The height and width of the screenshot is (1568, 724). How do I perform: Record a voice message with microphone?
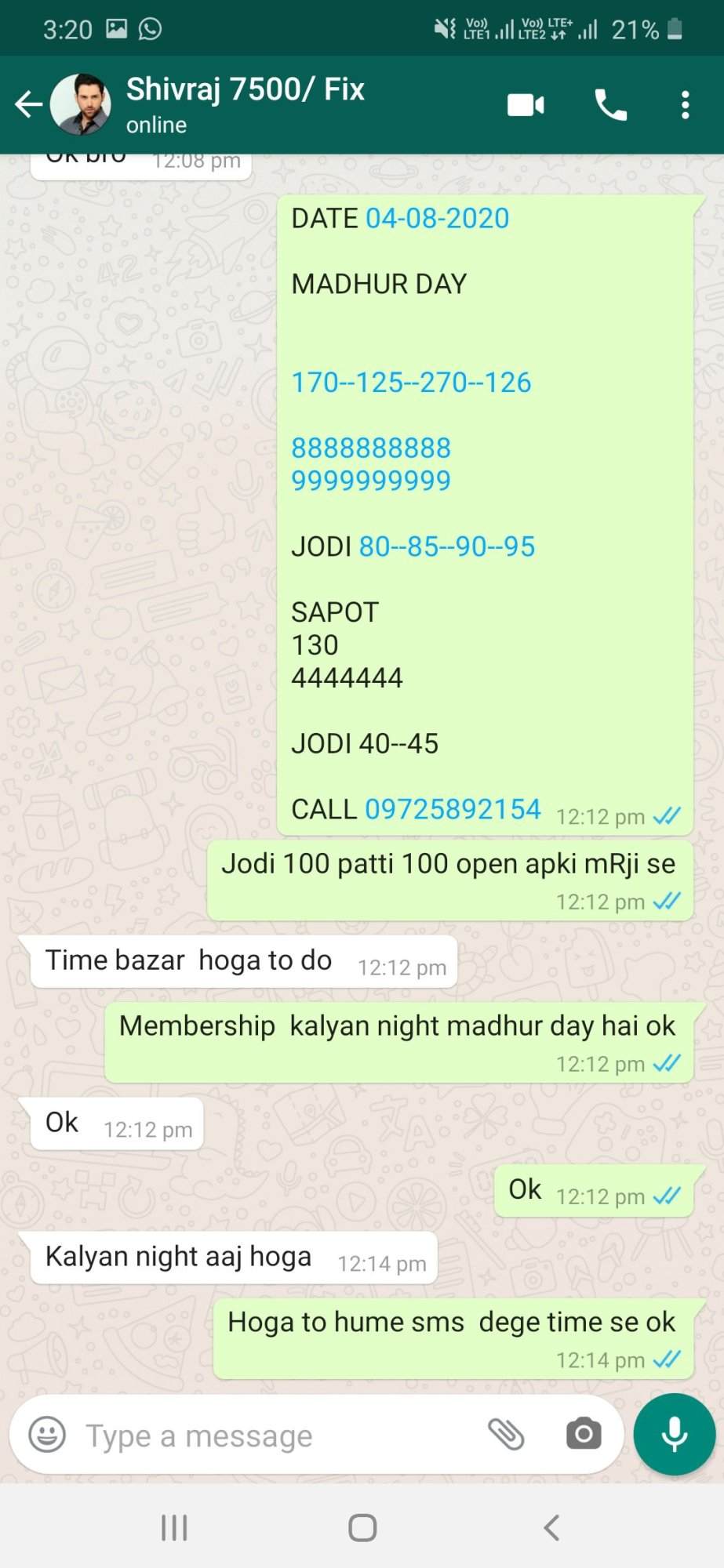pyautogui.click(x=675, y=1435)
